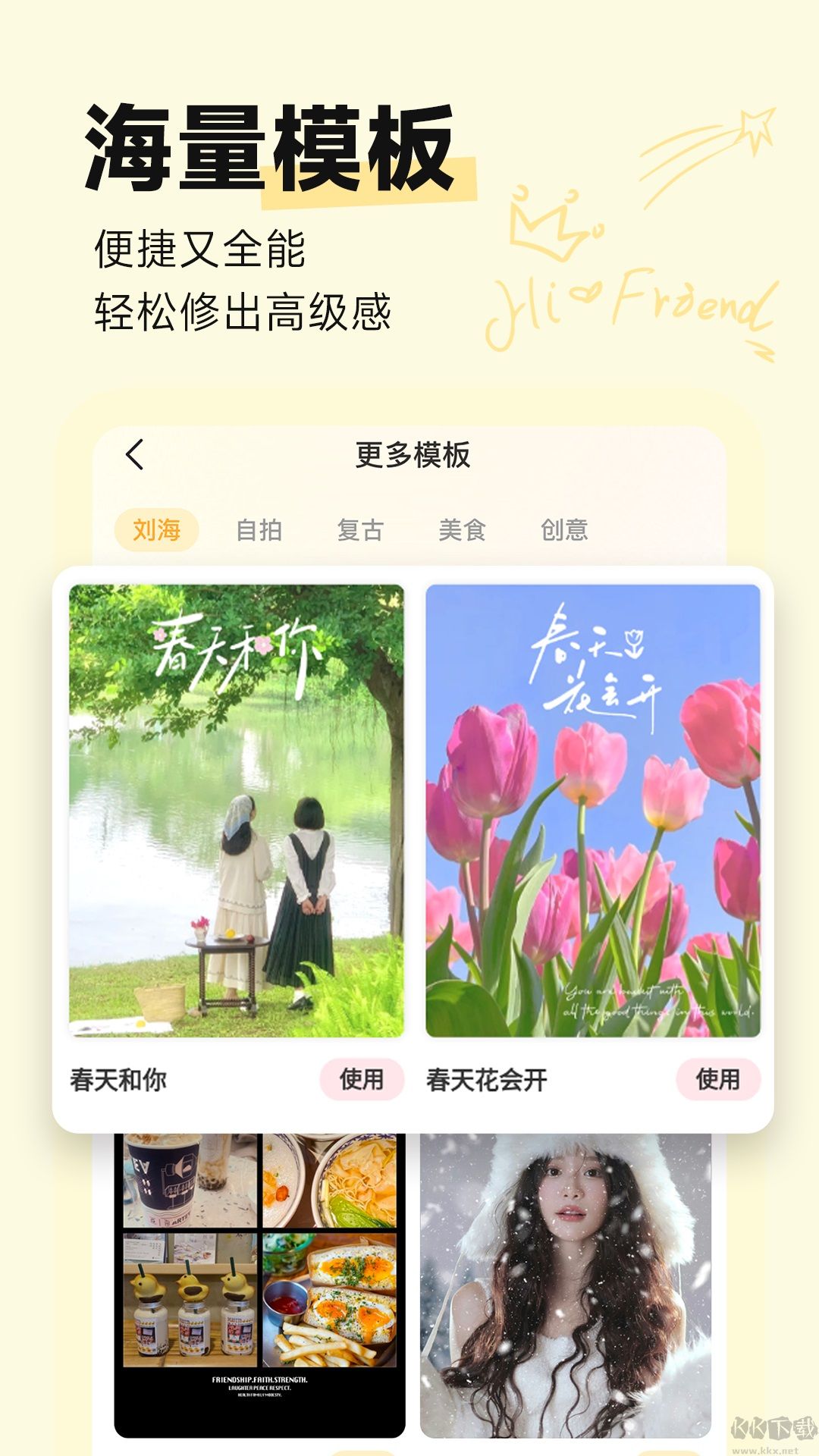This screenshot has width=819, height=1456.
Task: Tap the back arrow to leave 更多模板
Action: tap(133, 455)
